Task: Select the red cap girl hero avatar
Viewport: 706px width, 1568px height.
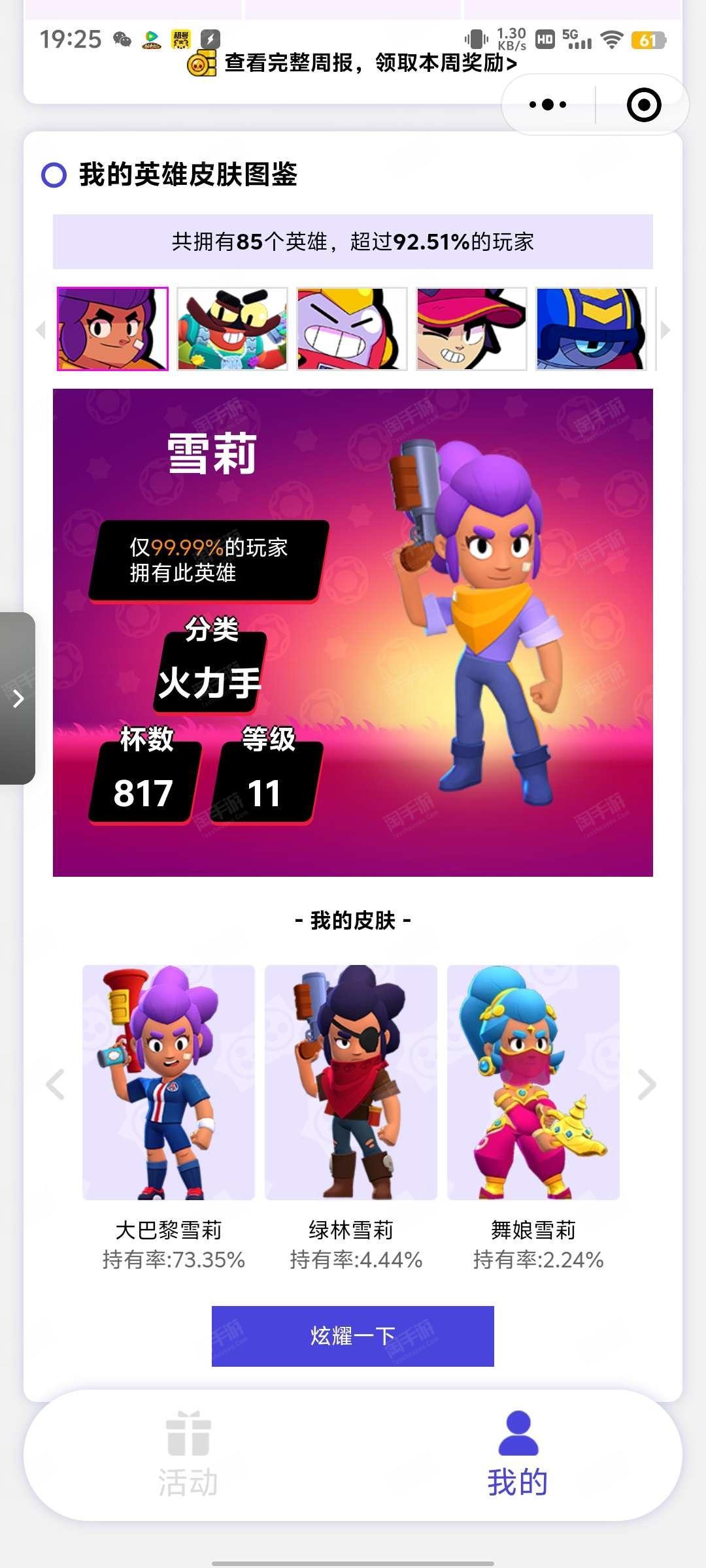Action: [471, 329]
